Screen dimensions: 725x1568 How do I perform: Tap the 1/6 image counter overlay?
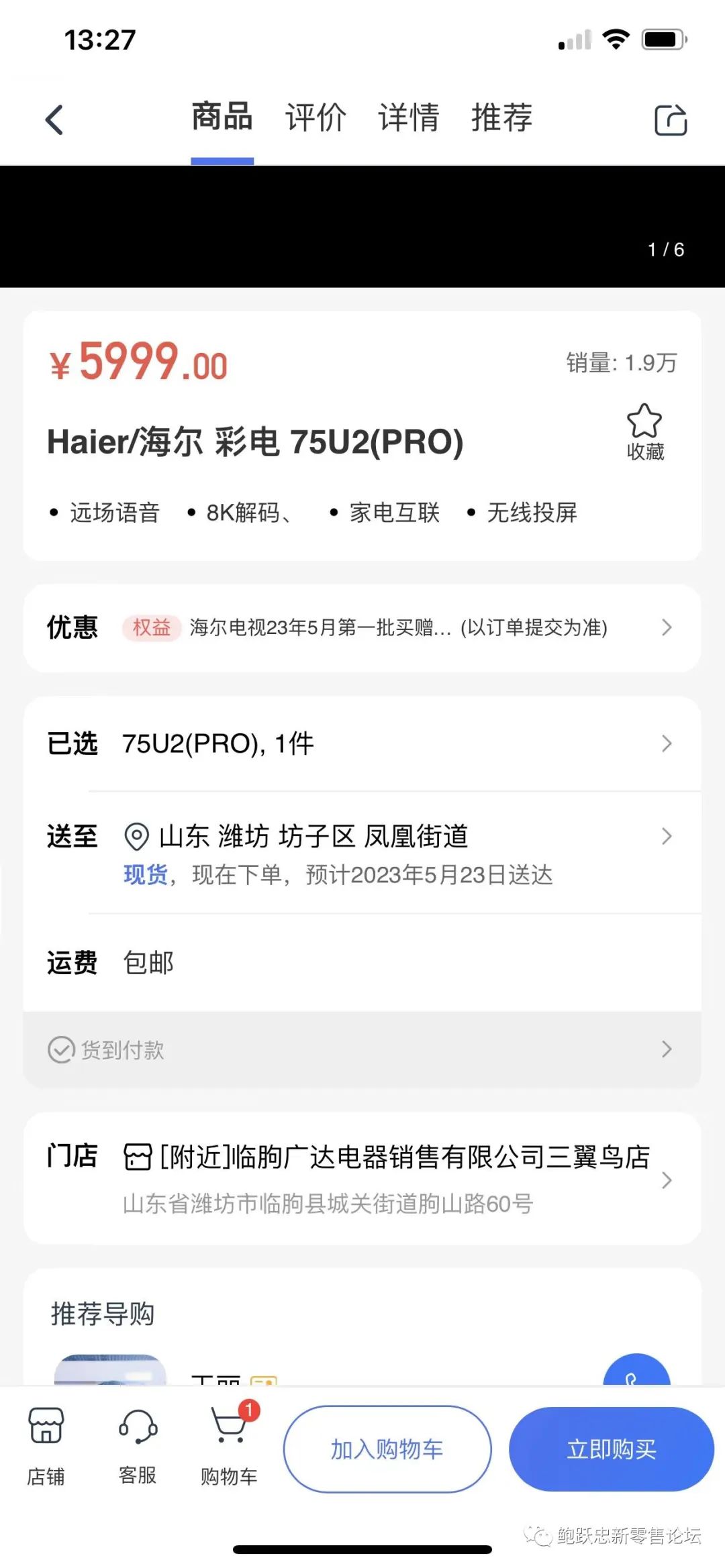666,250
